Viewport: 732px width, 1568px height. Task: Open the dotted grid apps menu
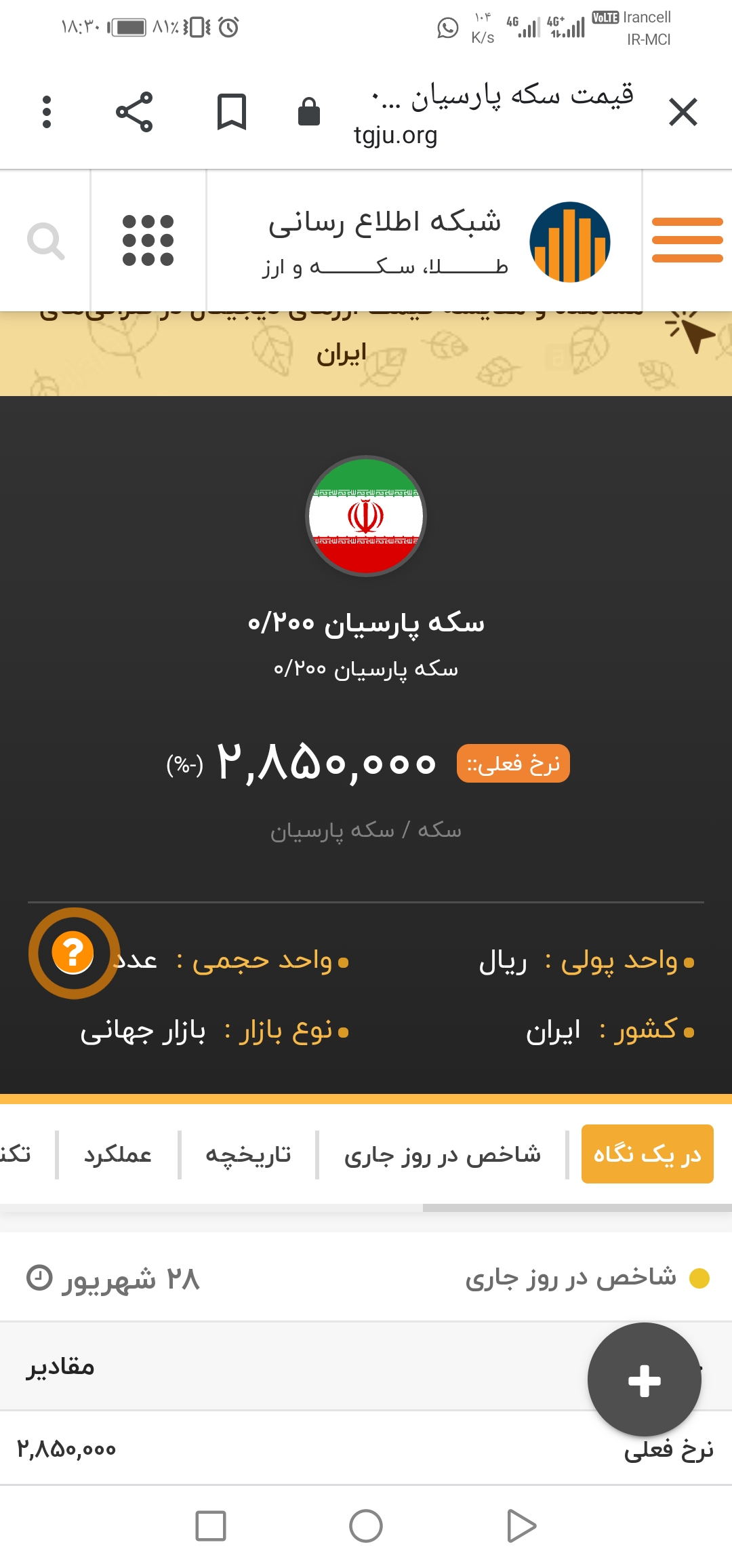click(148, 241)
